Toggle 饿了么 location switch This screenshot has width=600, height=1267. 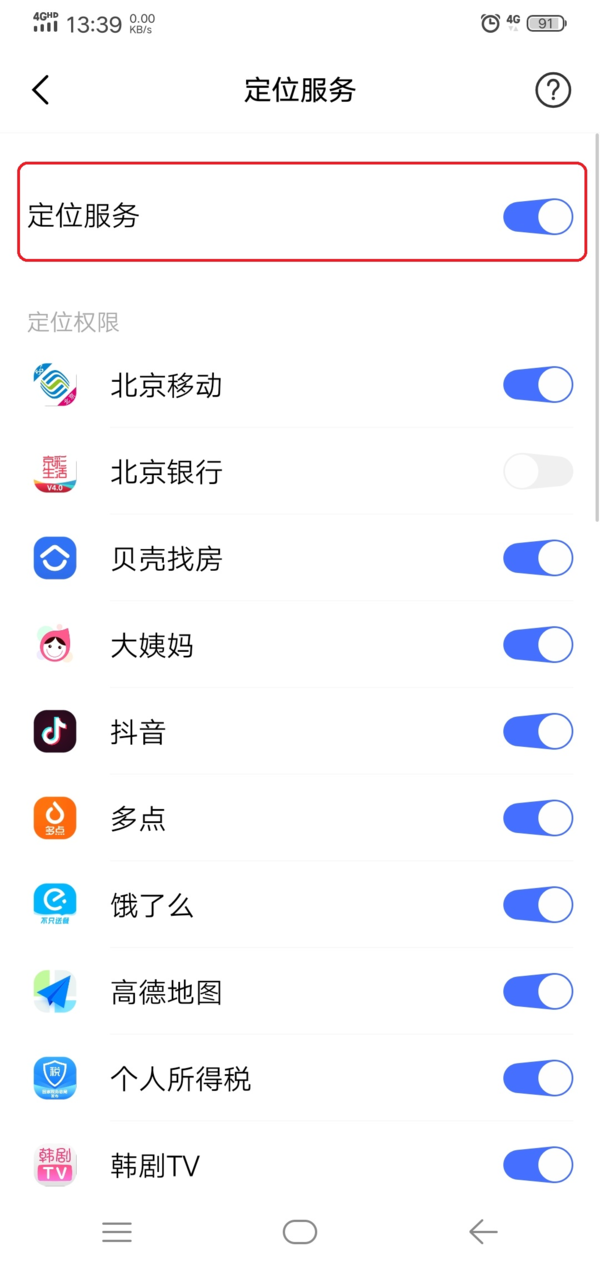pos(538,905)
